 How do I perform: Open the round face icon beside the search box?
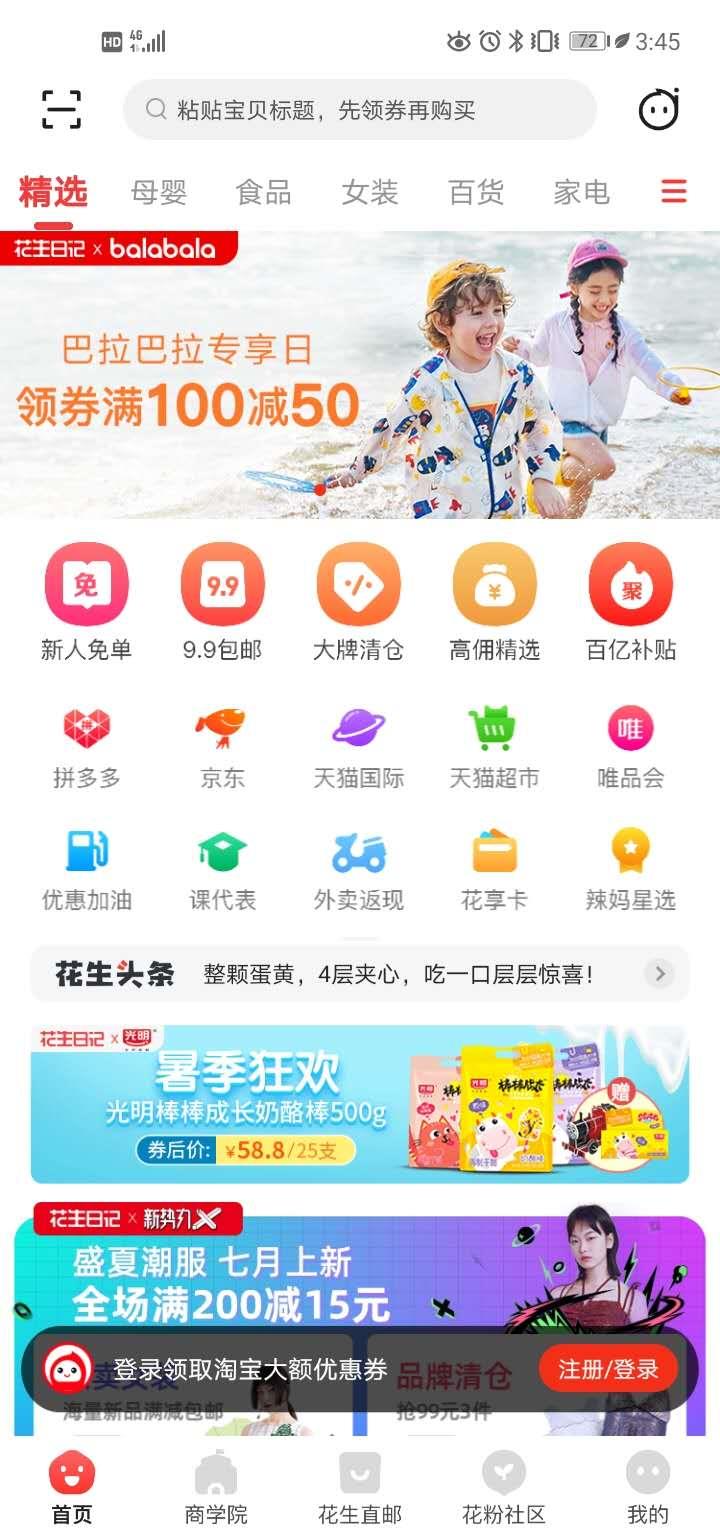tap(659, 109)
